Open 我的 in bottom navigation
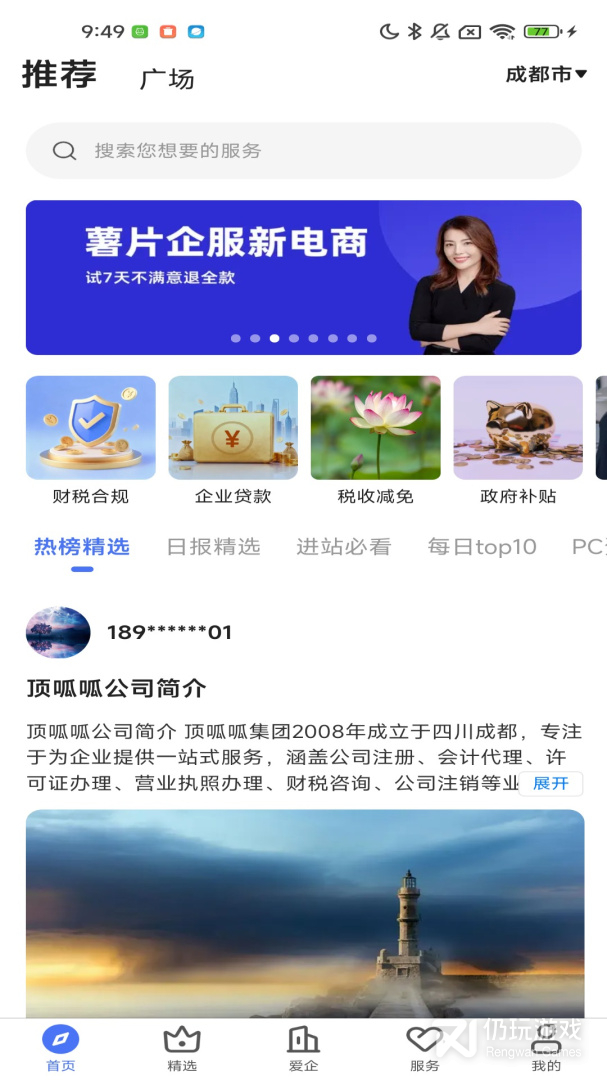 click(546, 1048)
